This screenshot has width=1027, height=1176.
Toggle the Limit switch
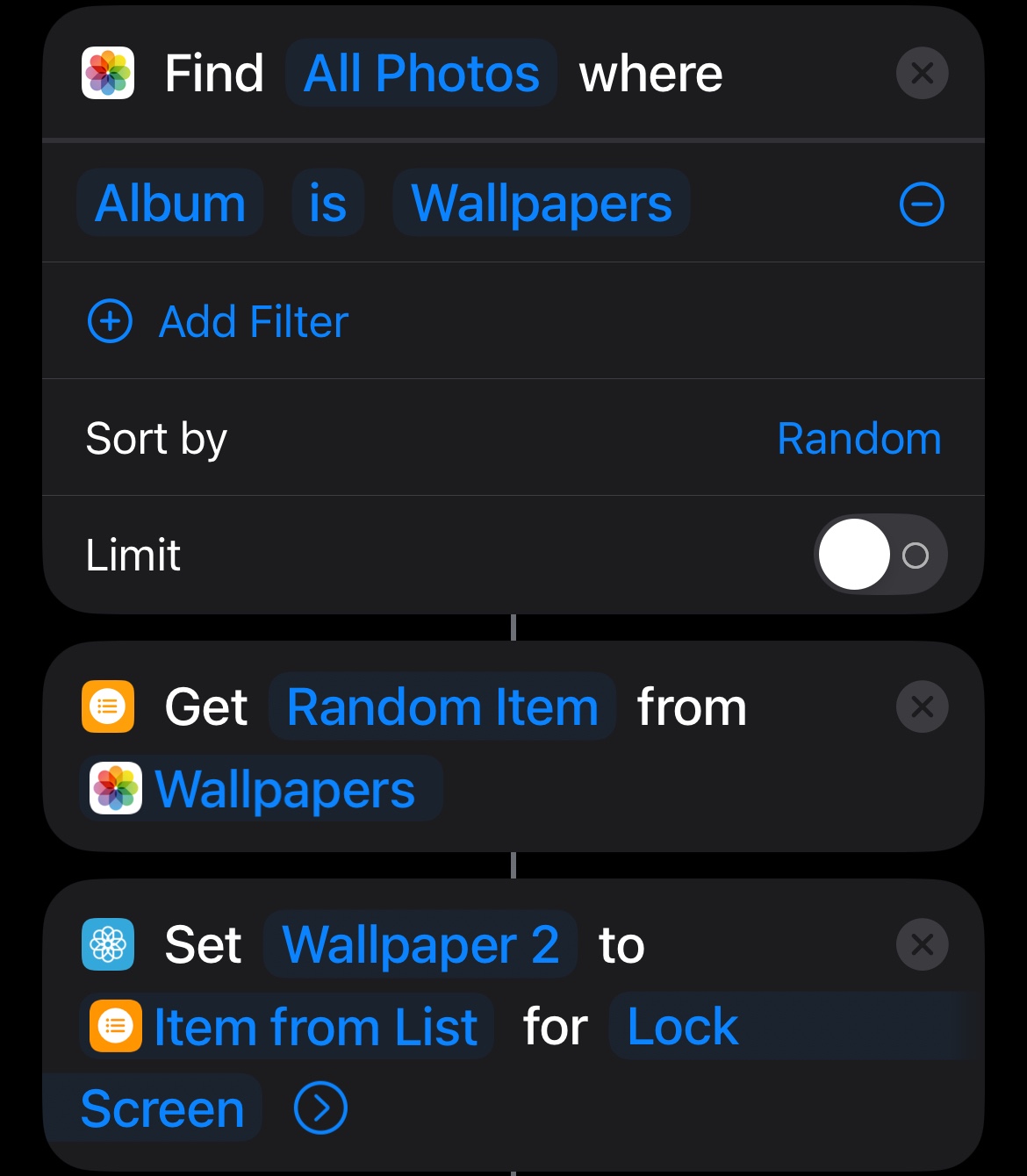(880, 555)
